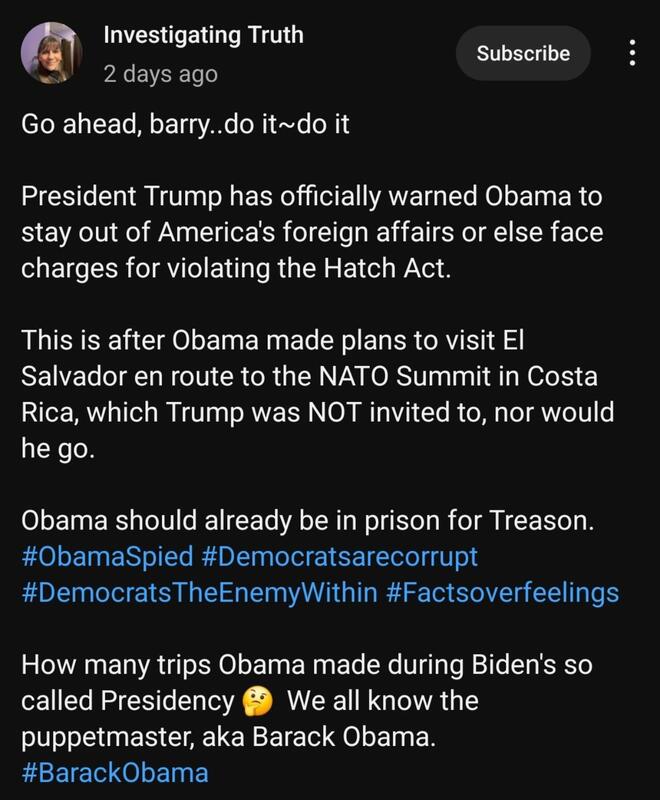Open the Investigating Truth channel name
Image resolution: width=660 pixels, height=800 pixels.
[x=204, y=36]
